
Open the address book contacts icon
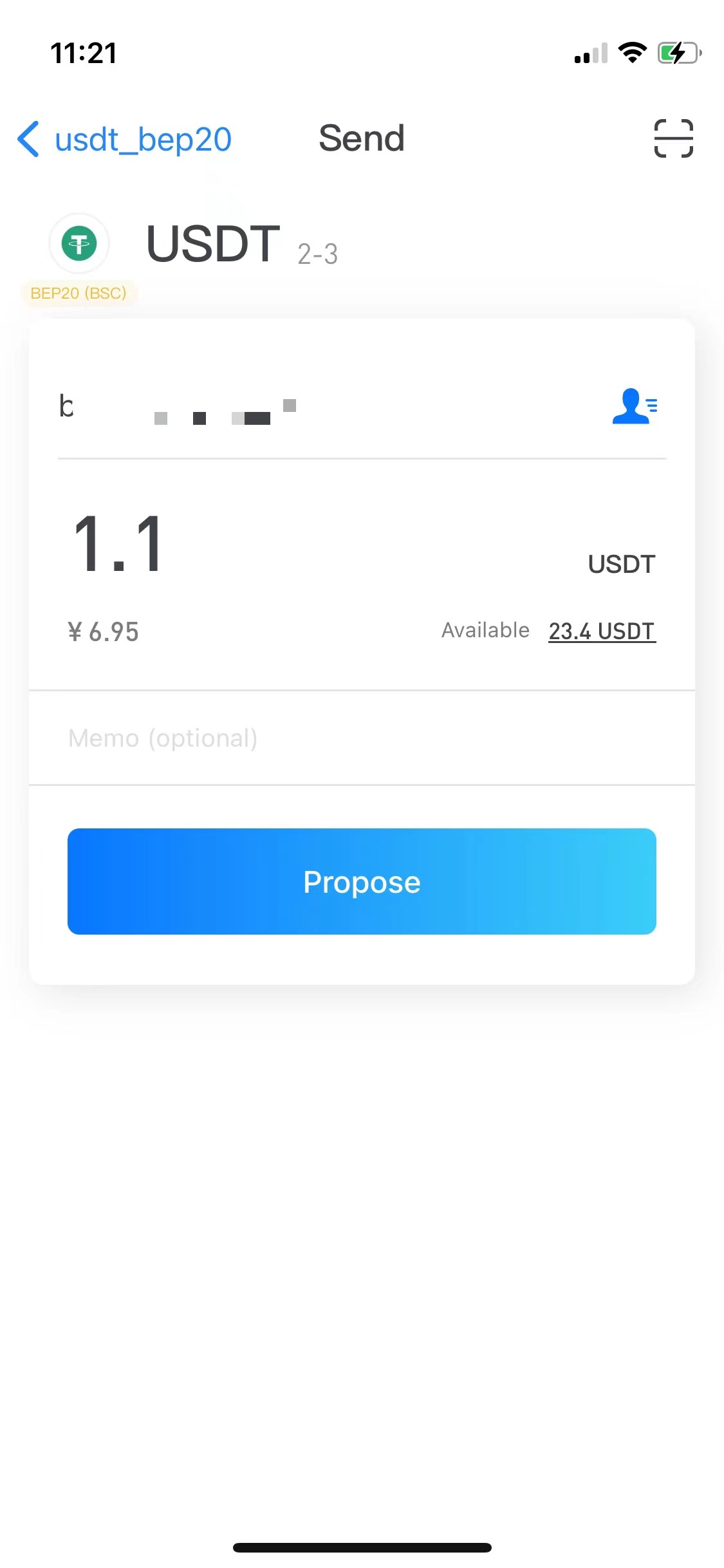(635, 406)
